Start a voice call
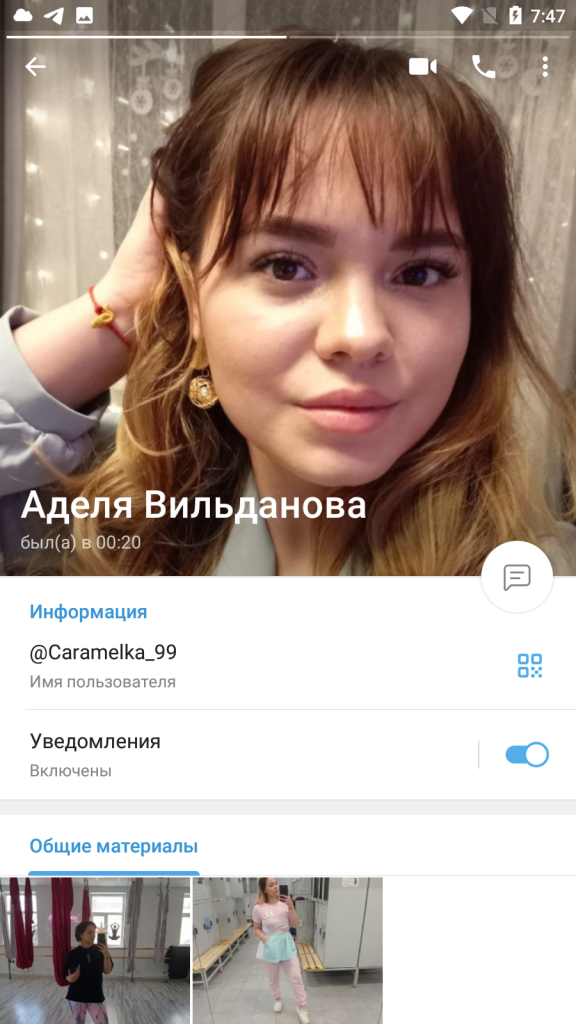 tap(483, 67)
